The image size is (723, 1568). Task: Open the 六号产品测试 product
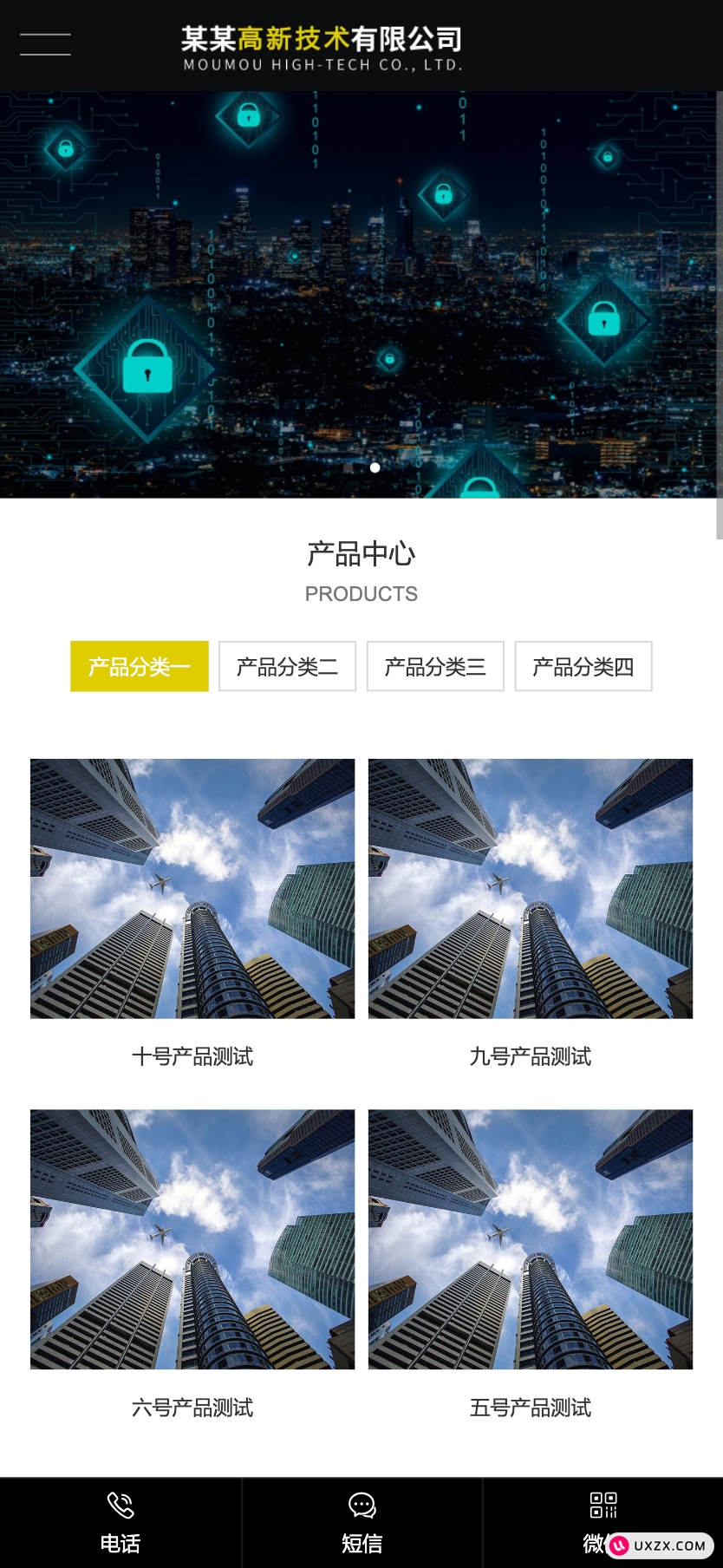(x=192, y=1239)
